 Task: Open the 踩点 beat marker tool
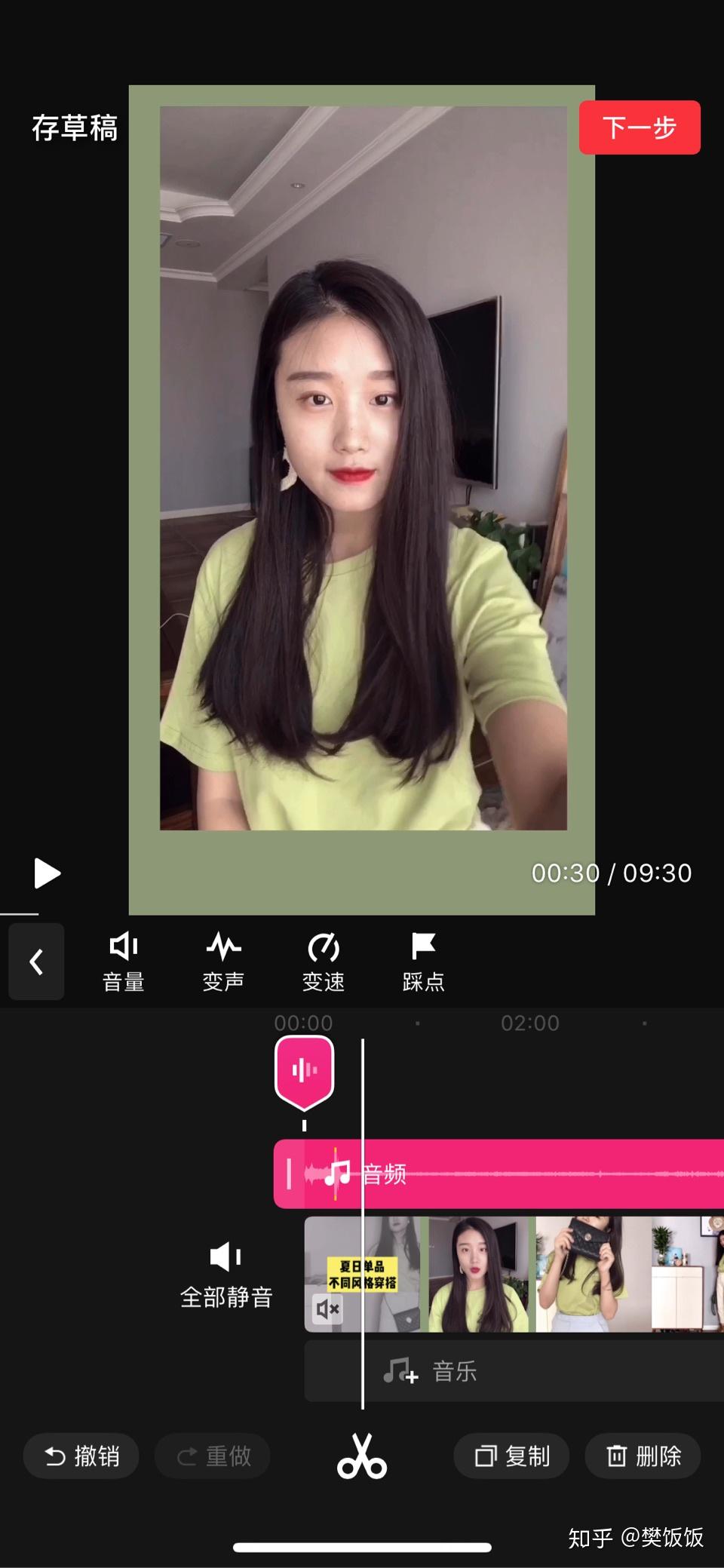(423, 962)
